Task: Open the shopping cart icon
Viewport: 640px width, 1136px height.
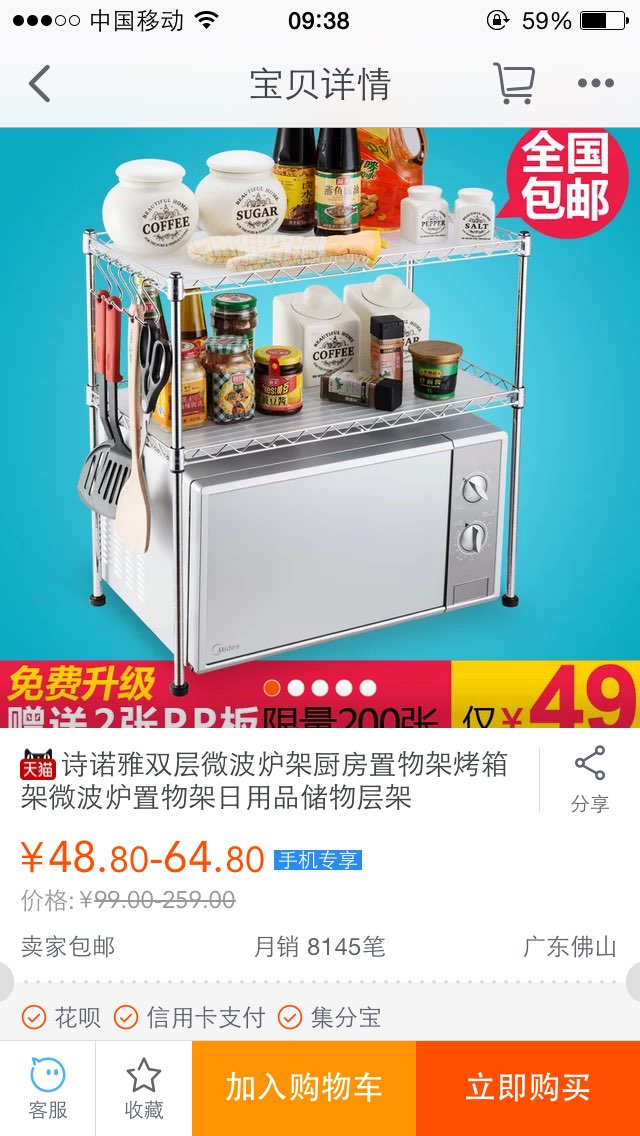Action: (x=514, y=83)
